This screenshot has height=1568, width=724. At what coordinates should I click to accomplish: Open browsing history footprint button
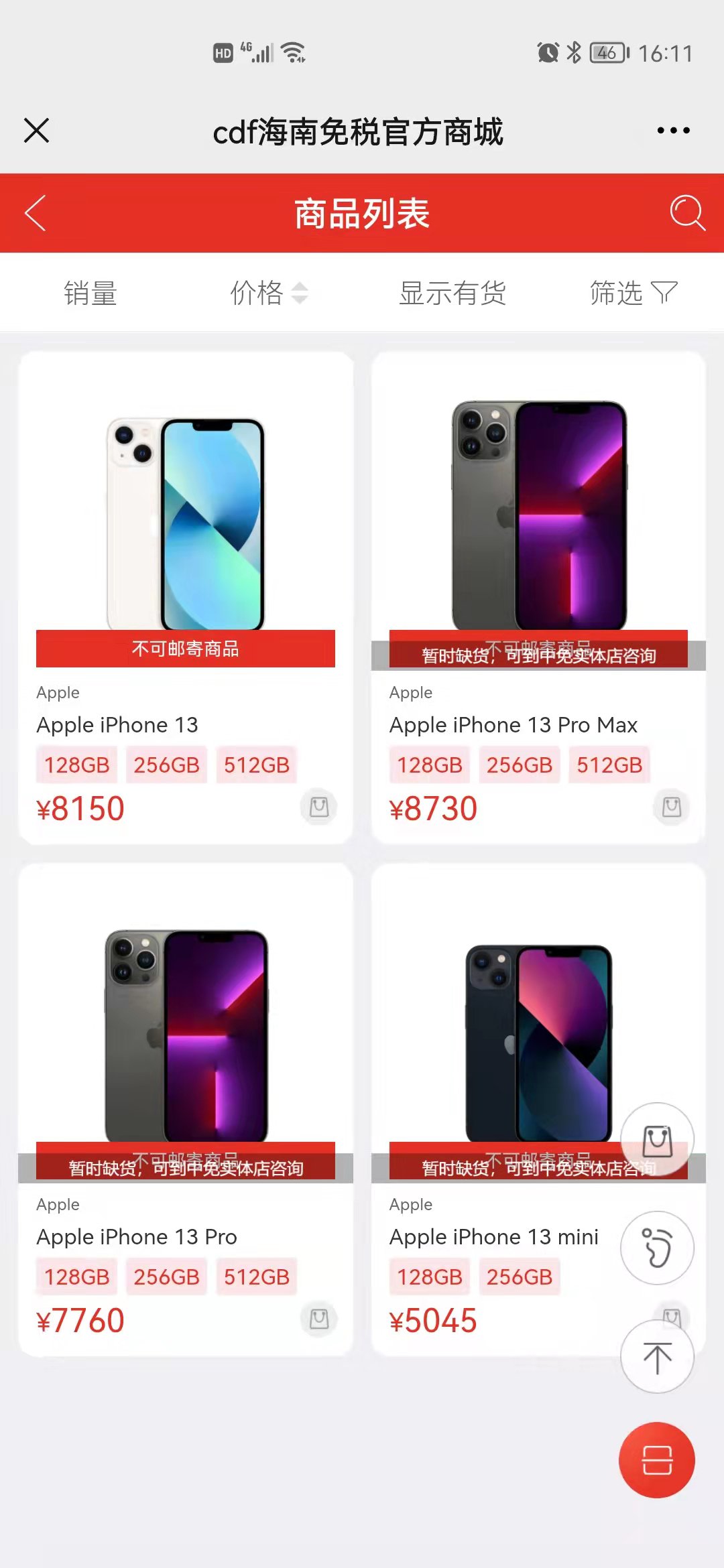coord(658,1248)
